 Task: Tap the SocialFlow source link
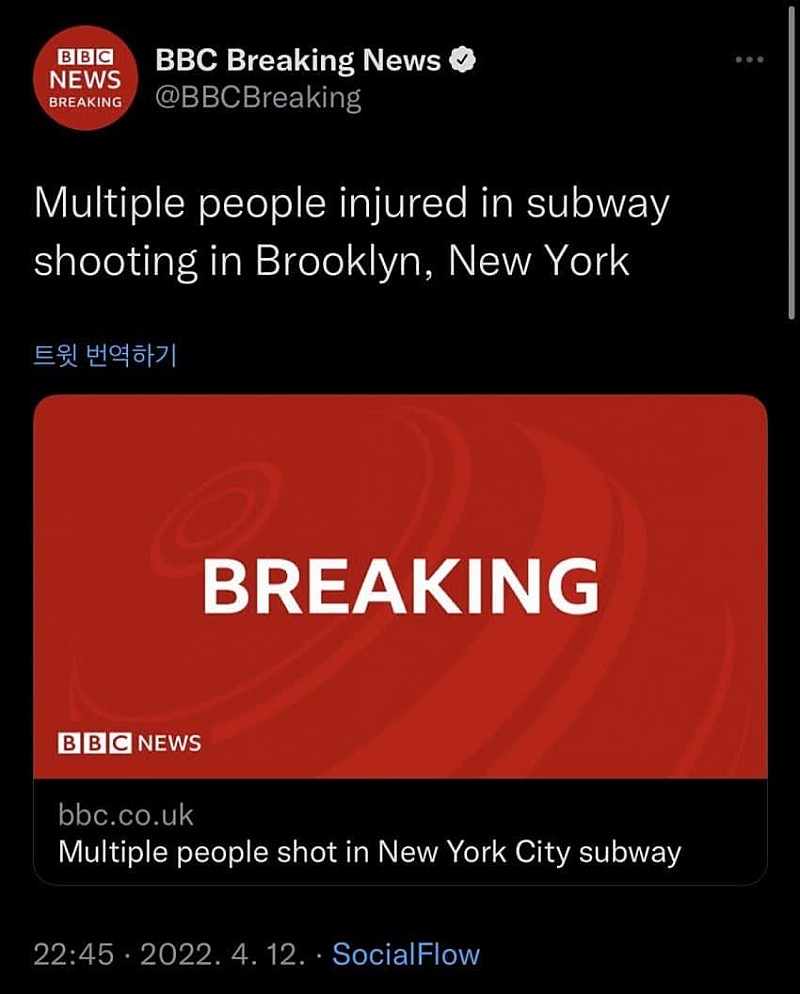point(405,953)
